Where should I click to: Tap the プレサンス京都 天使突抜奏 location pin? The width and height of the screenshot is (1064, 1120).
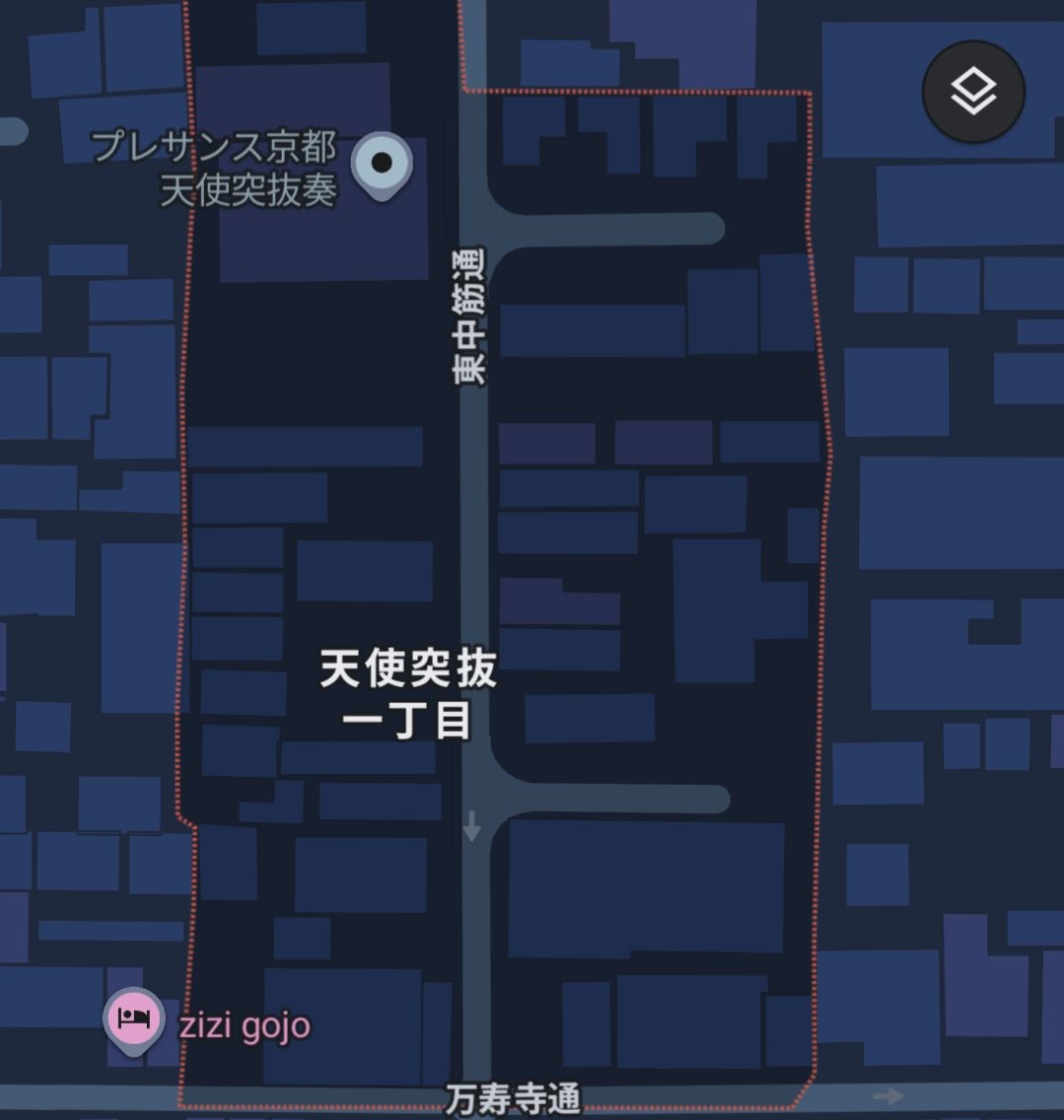tap(382, 164)
